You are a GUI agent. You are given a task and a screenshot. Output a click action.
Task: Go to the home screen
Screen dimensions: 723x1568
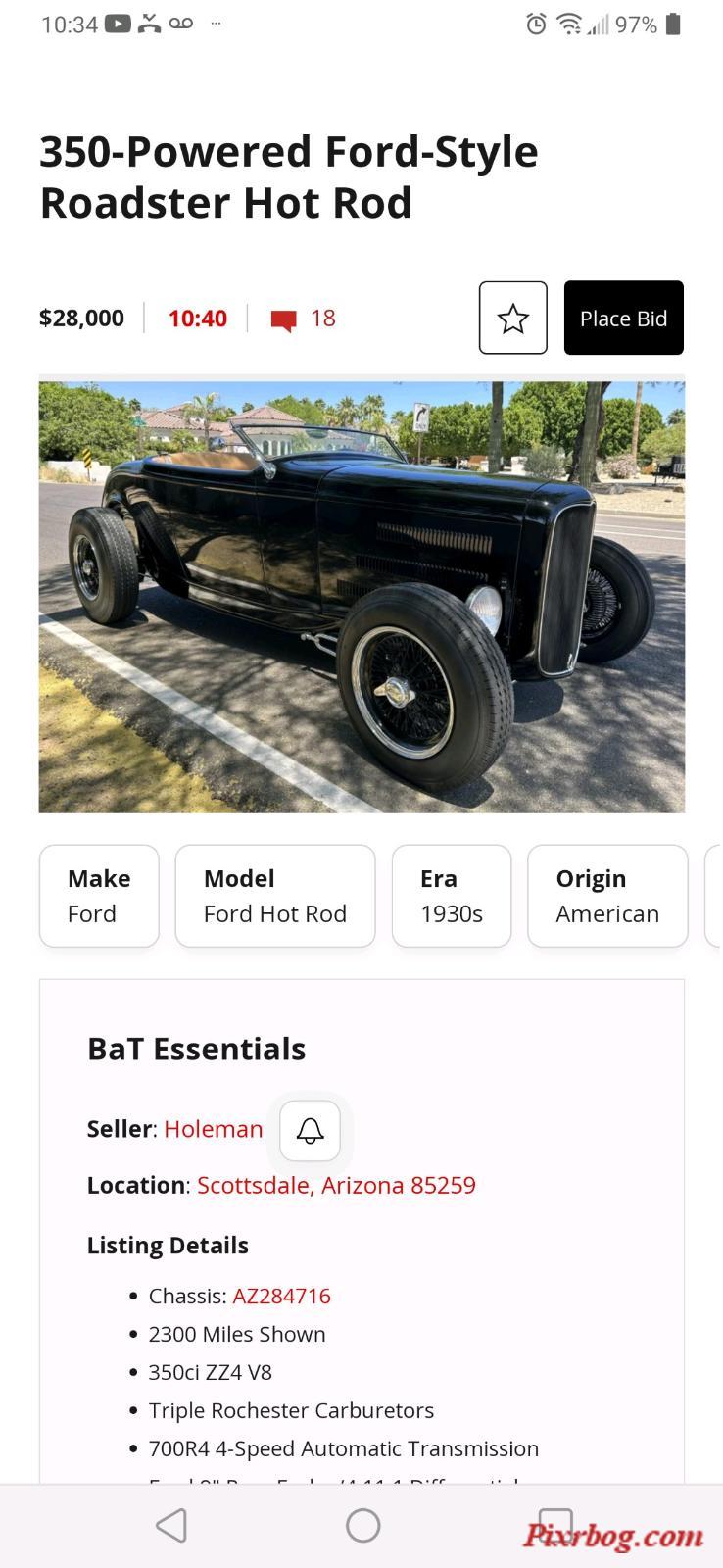pyautogui.click(x=362, y=1525)
